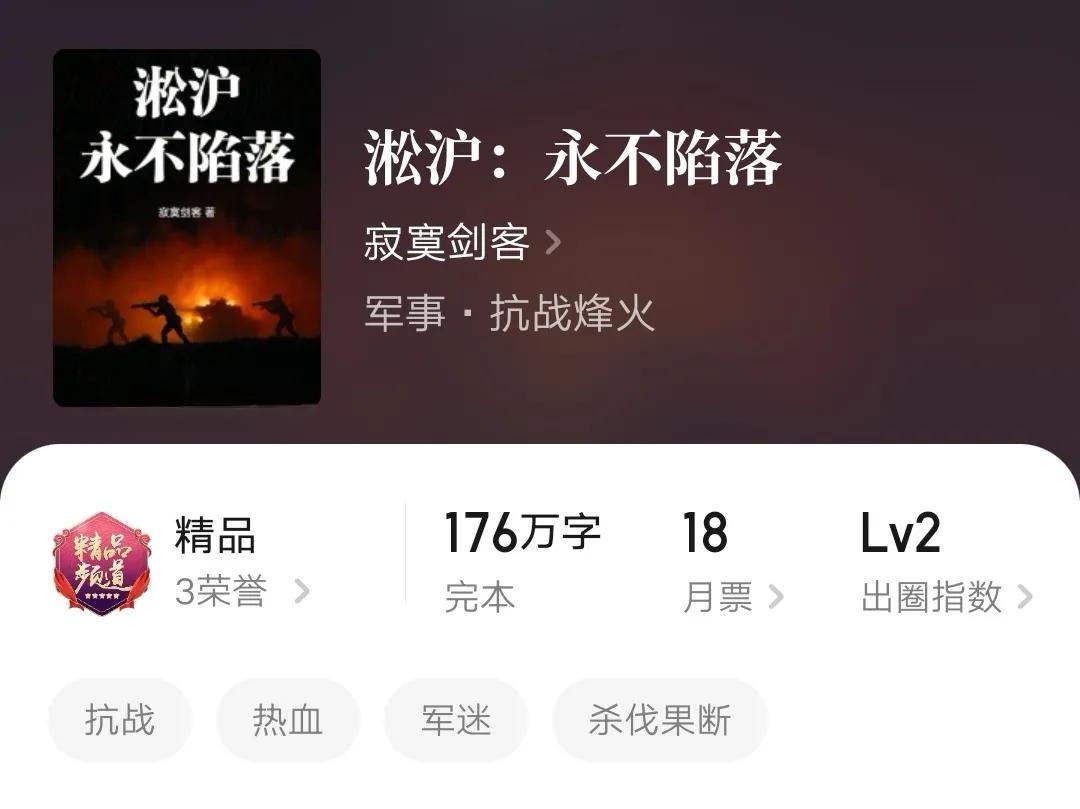Open the 月票 monthly tickets page
Screen dimensions: 1080x809
pos(731,597)
